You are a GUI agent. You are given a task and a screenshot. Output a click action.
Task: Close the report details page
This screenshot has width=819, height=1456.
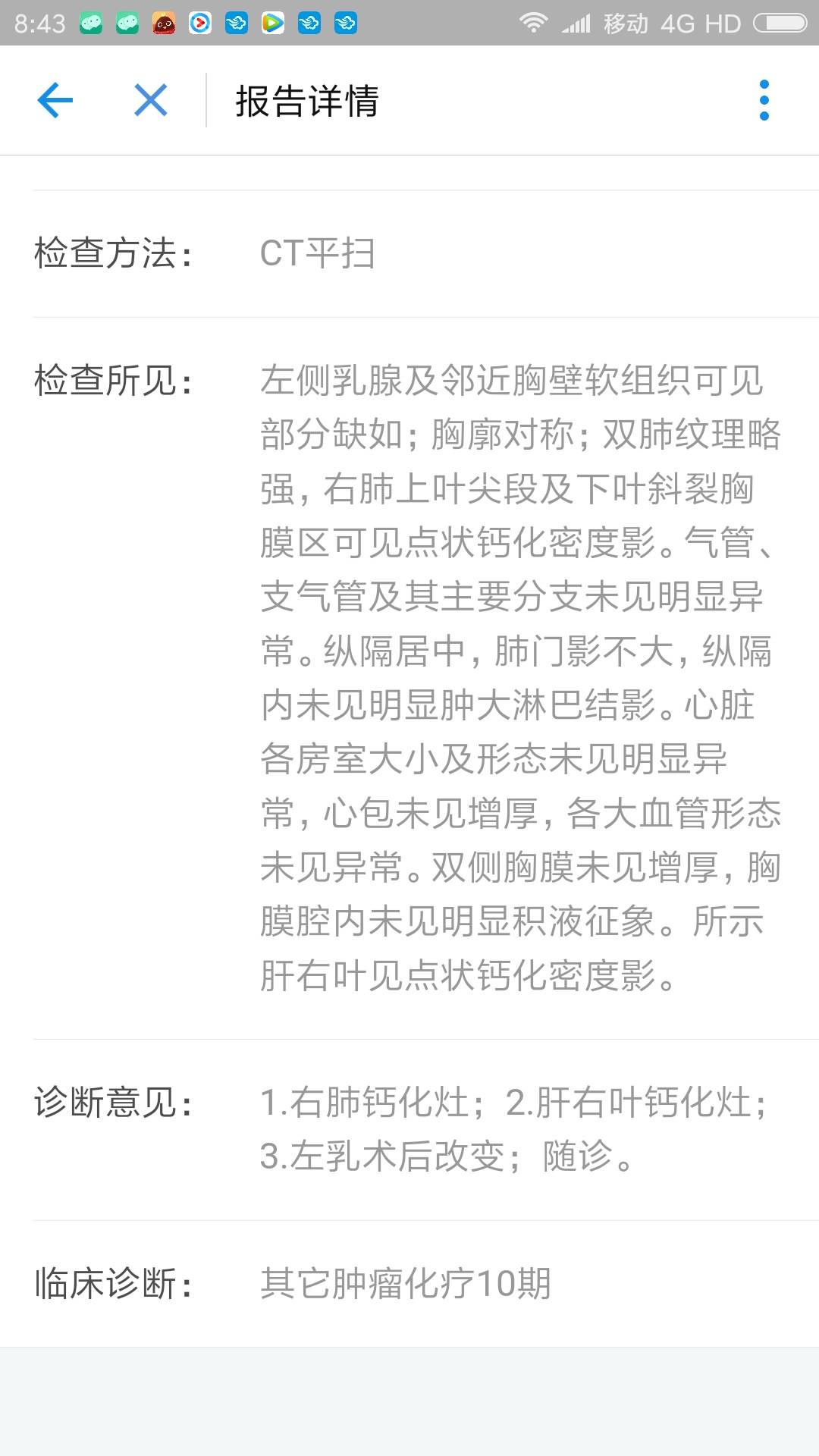(x=150, y=100)
